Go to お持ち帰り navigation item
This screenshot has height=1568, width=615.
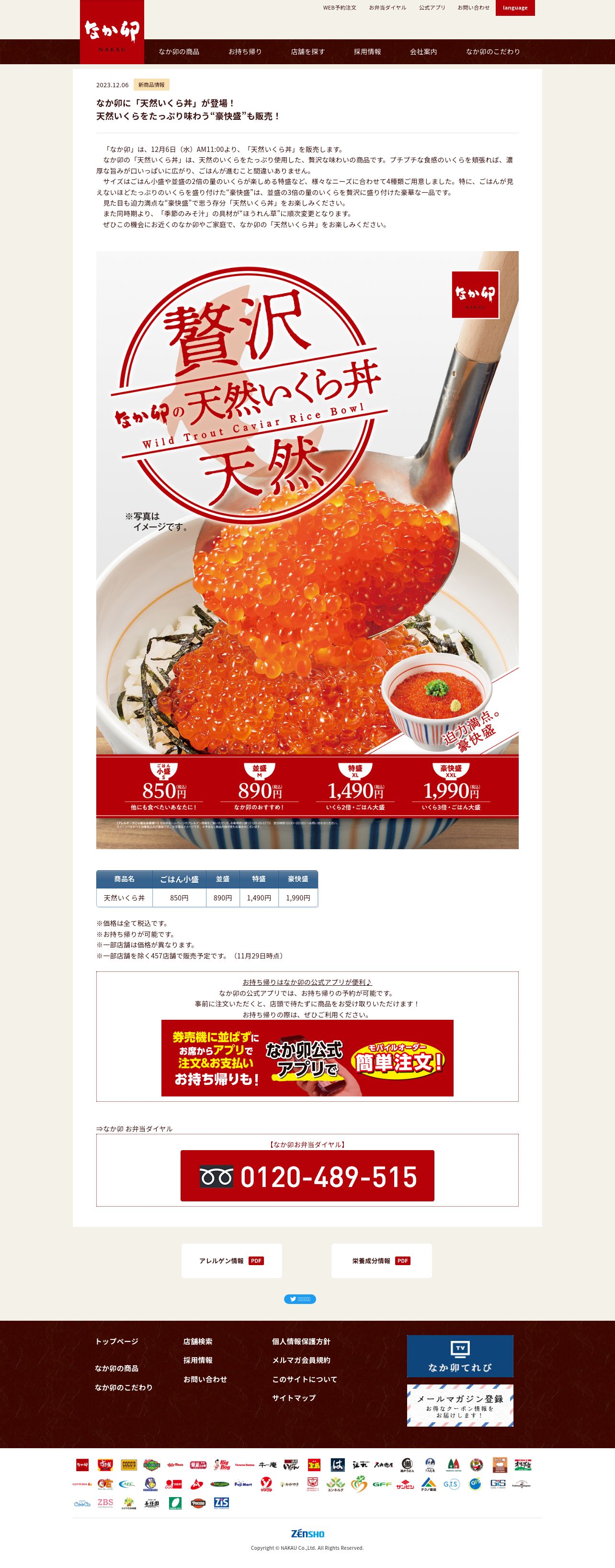(x=245, y=52)
